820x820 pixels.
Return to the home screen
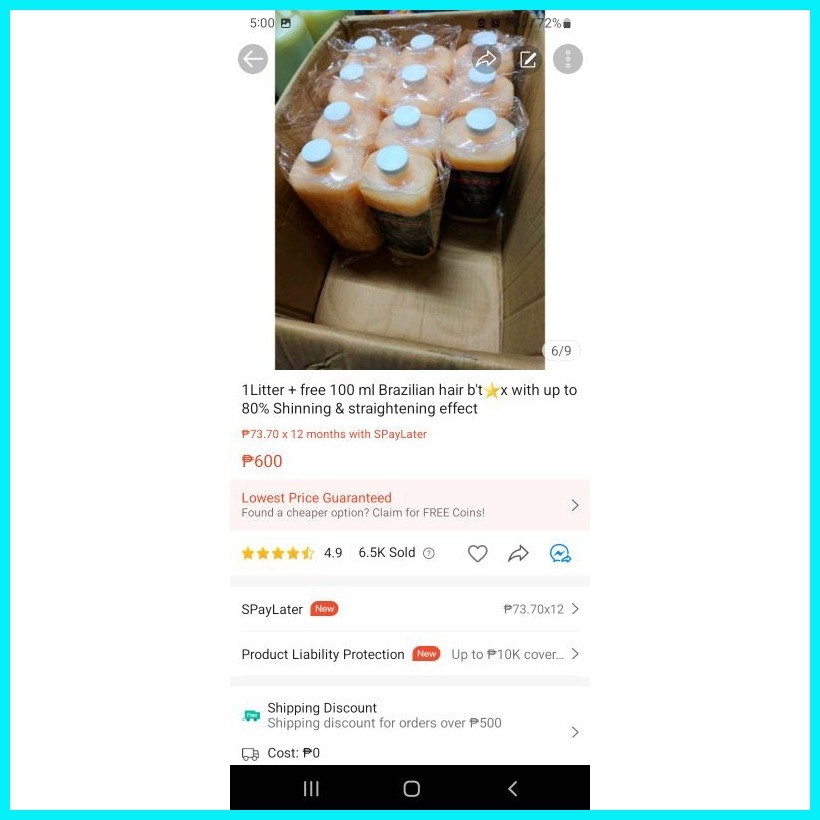411,789
